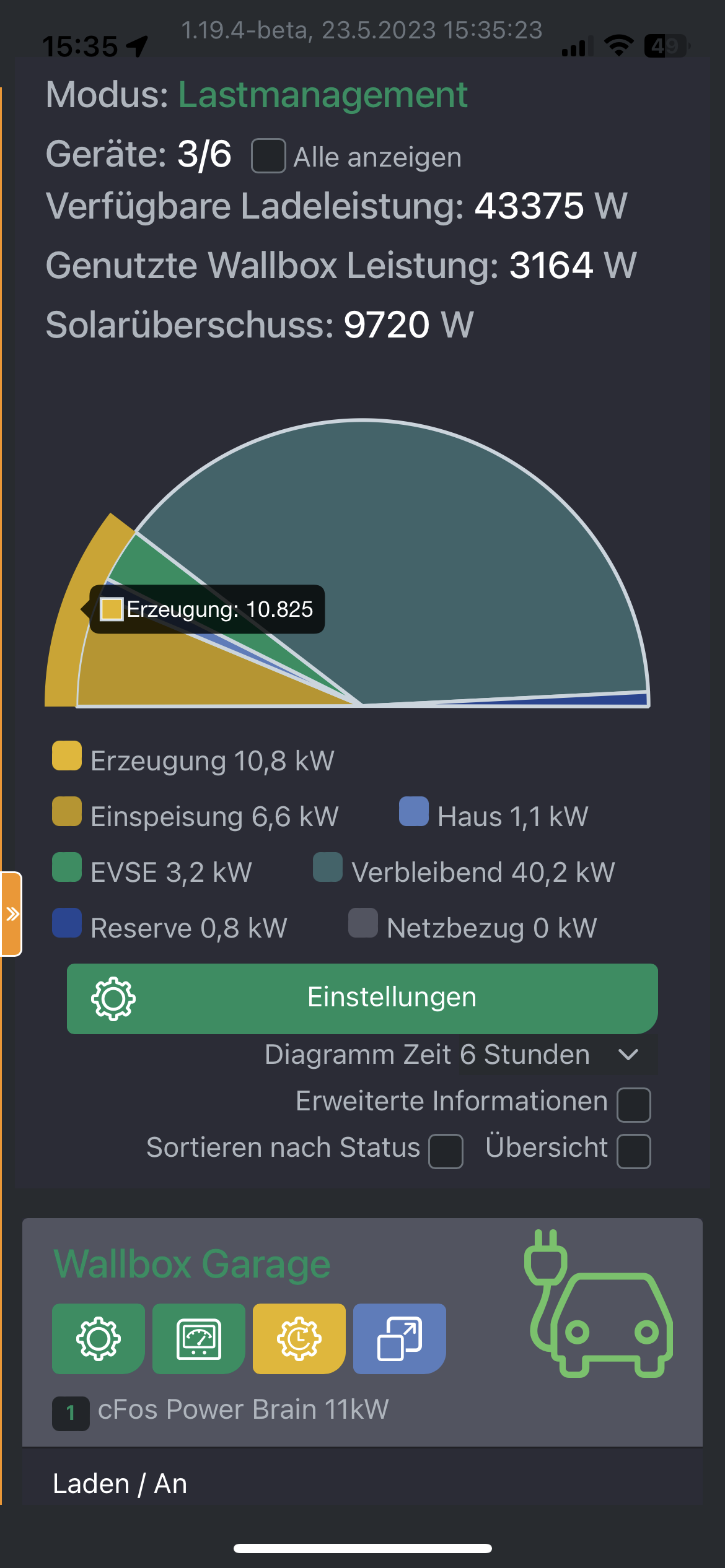Toggle Haus legend entry
This screenshot has width=725, height=1568.
tap(494, 816)
